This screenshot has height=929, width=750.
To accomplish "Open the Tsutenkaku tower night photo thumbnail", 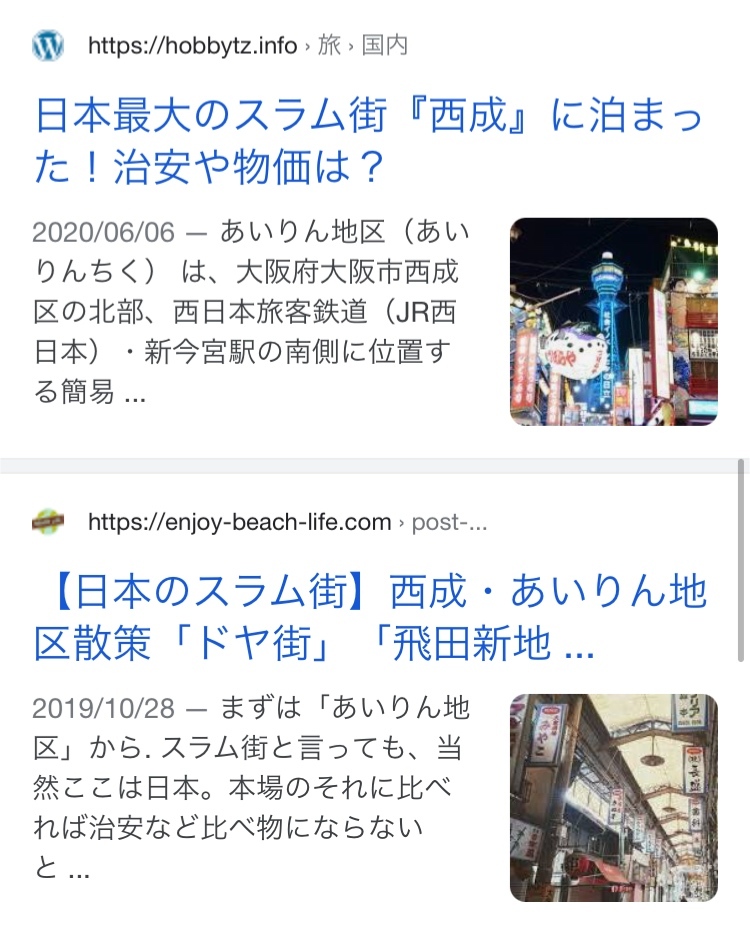I will (613, 322).
